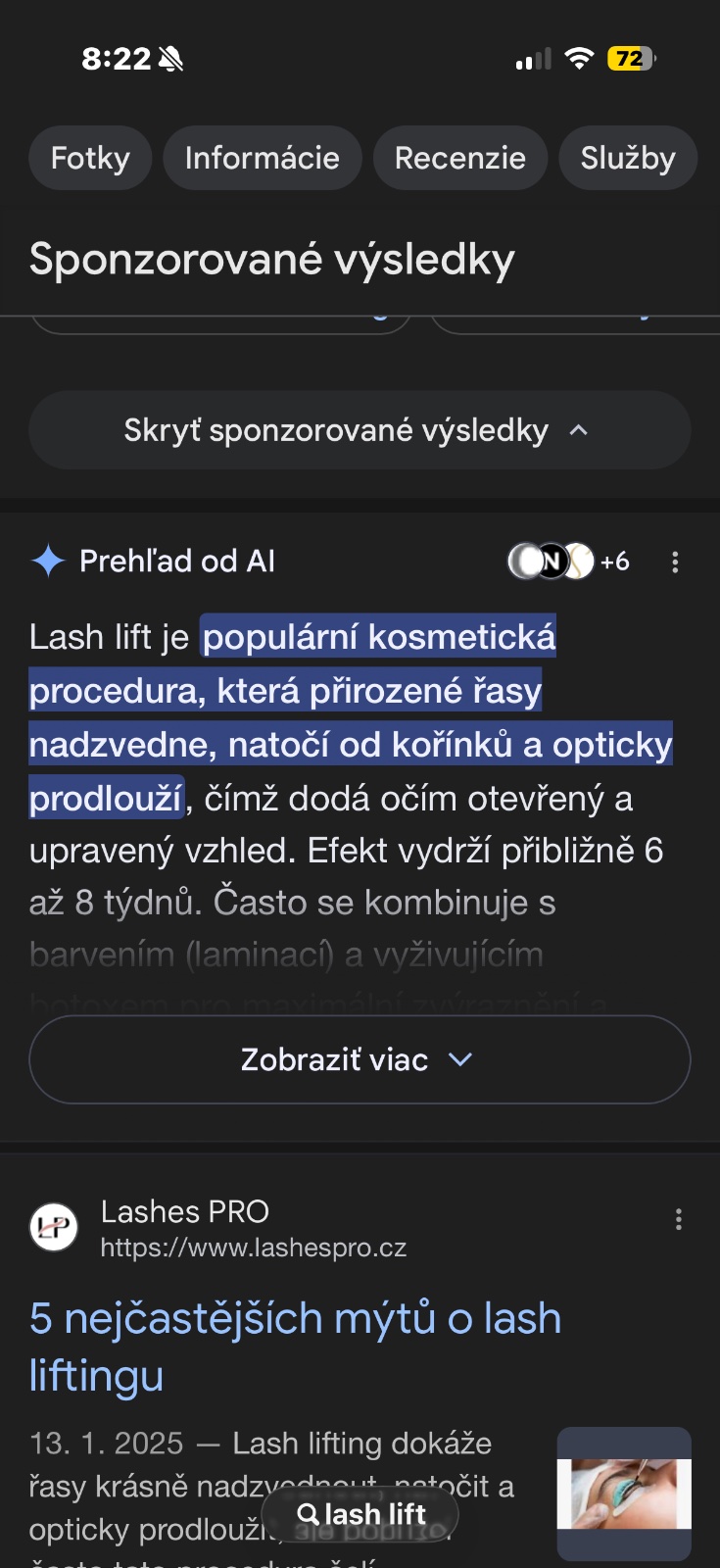Expand the AI overview with Zobraziť viac
720x1568 pixels.
360,1059
